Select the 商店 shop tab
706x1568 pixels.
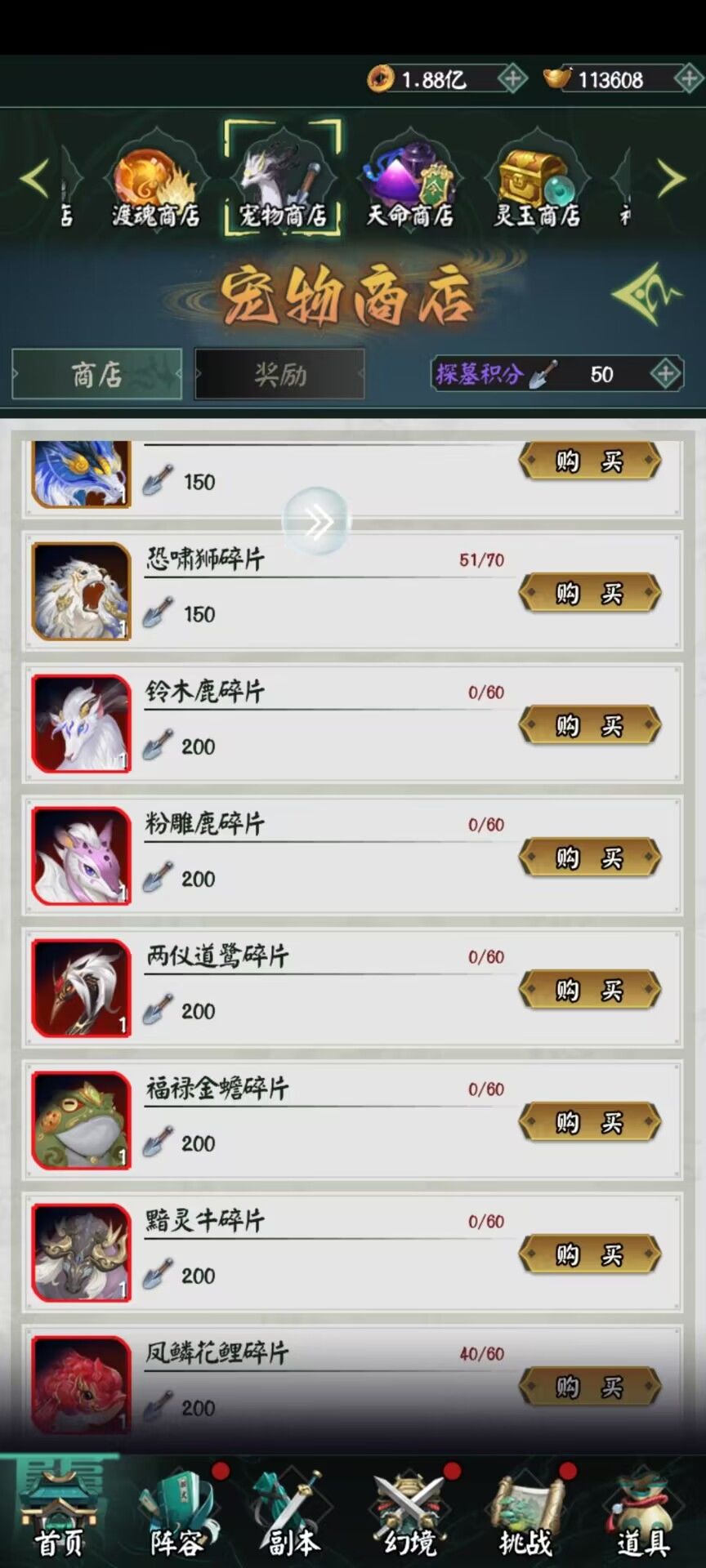[x=96, y=374]
